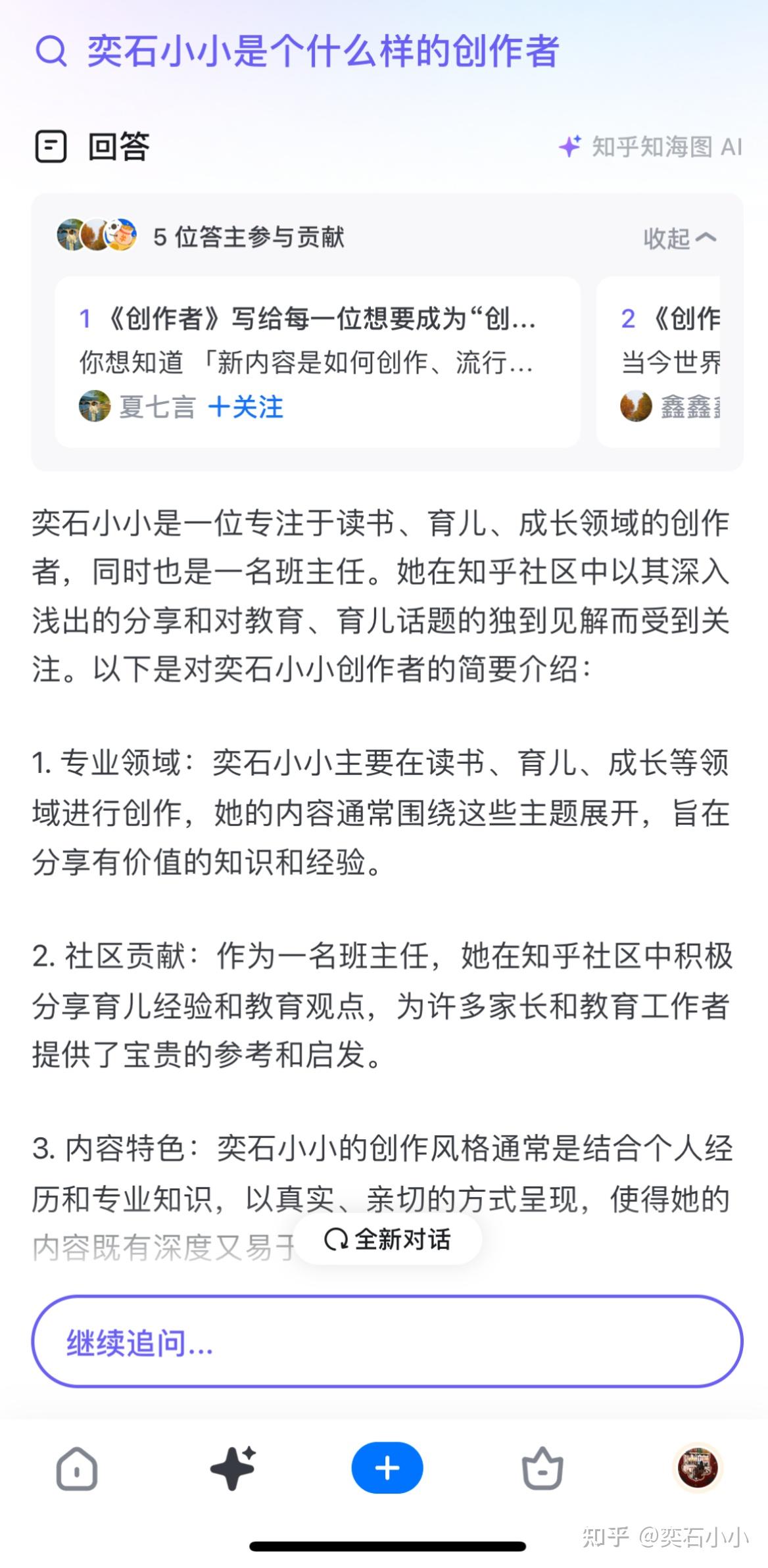The width and height of the screenshot is (768, 1568).
Task: Create a new post with the plus button
Action: 387,1468
